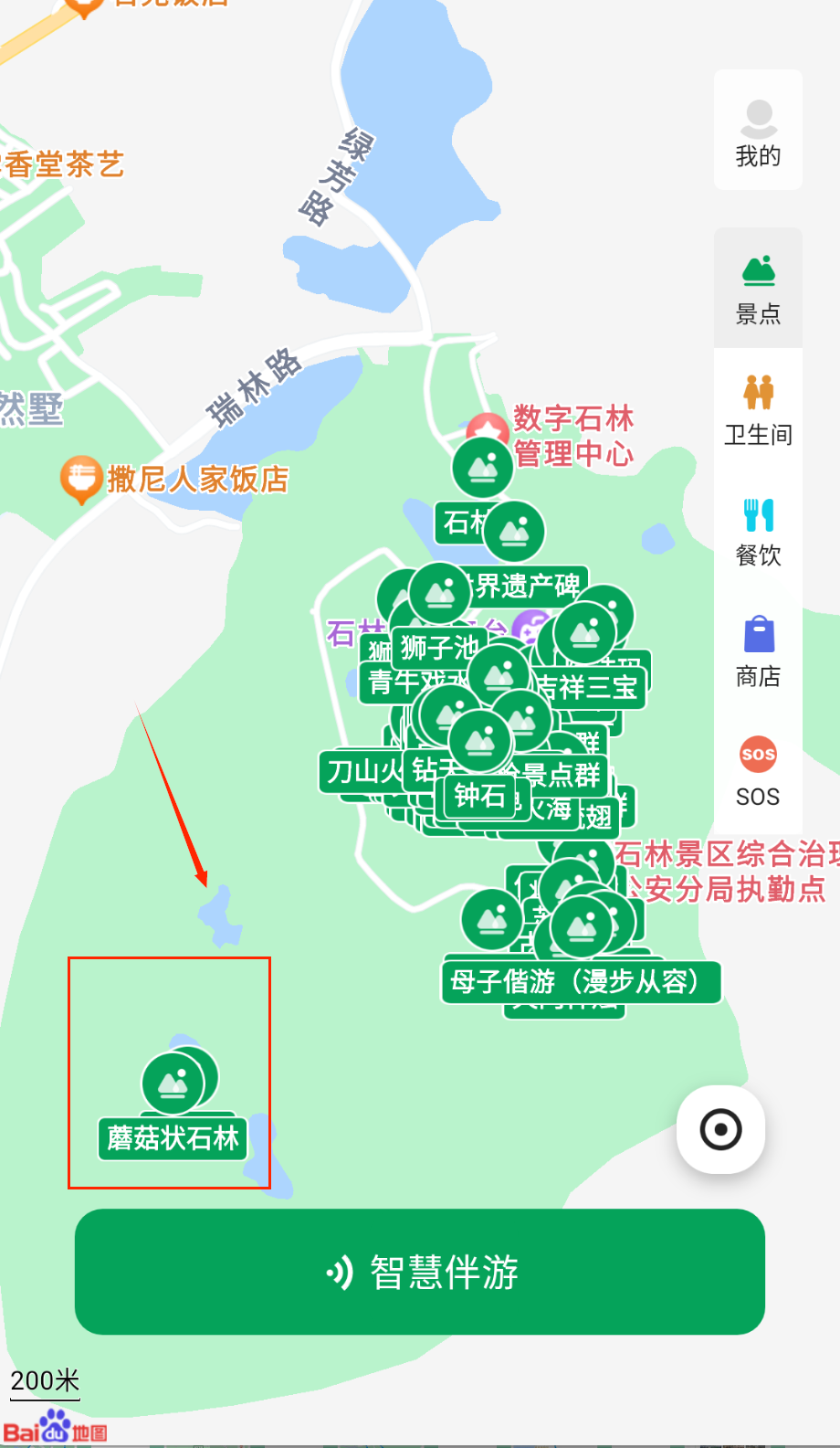
Task: Tap the 撒尼人家饭店 restaurant marker
Action: point(197,479)
